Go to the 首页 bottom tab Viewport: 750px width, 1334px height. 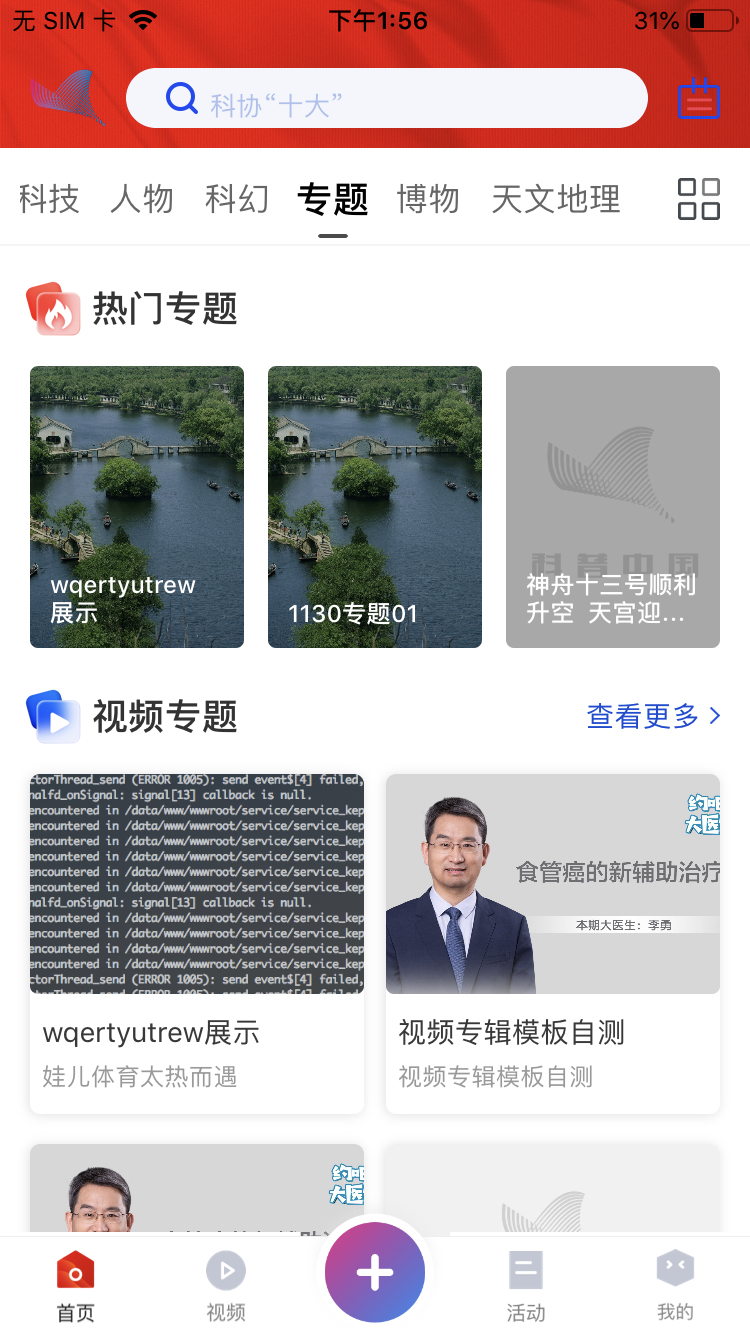(x=75, y=1285)
